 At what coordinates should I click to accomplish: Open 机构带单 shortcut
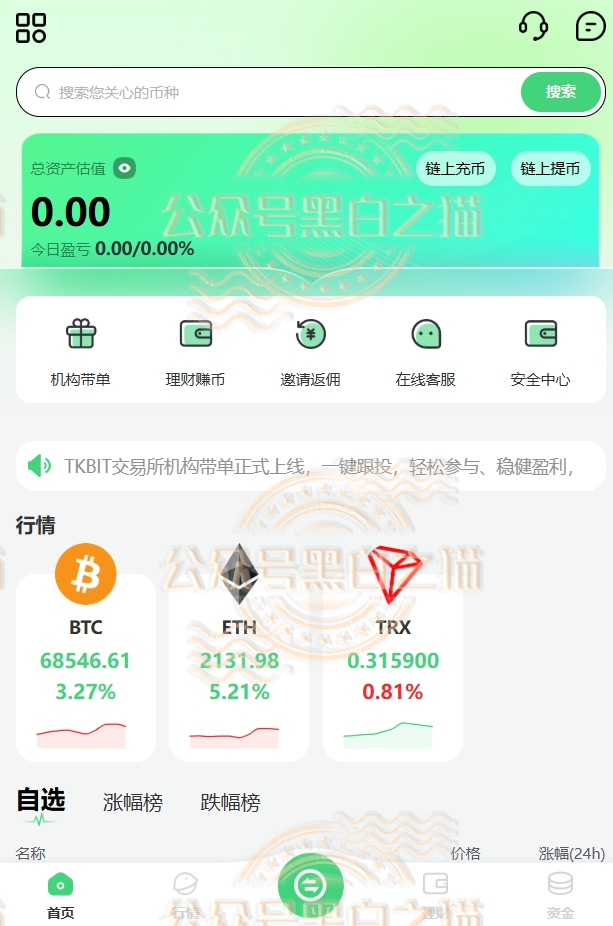click(x=80, y=352)
